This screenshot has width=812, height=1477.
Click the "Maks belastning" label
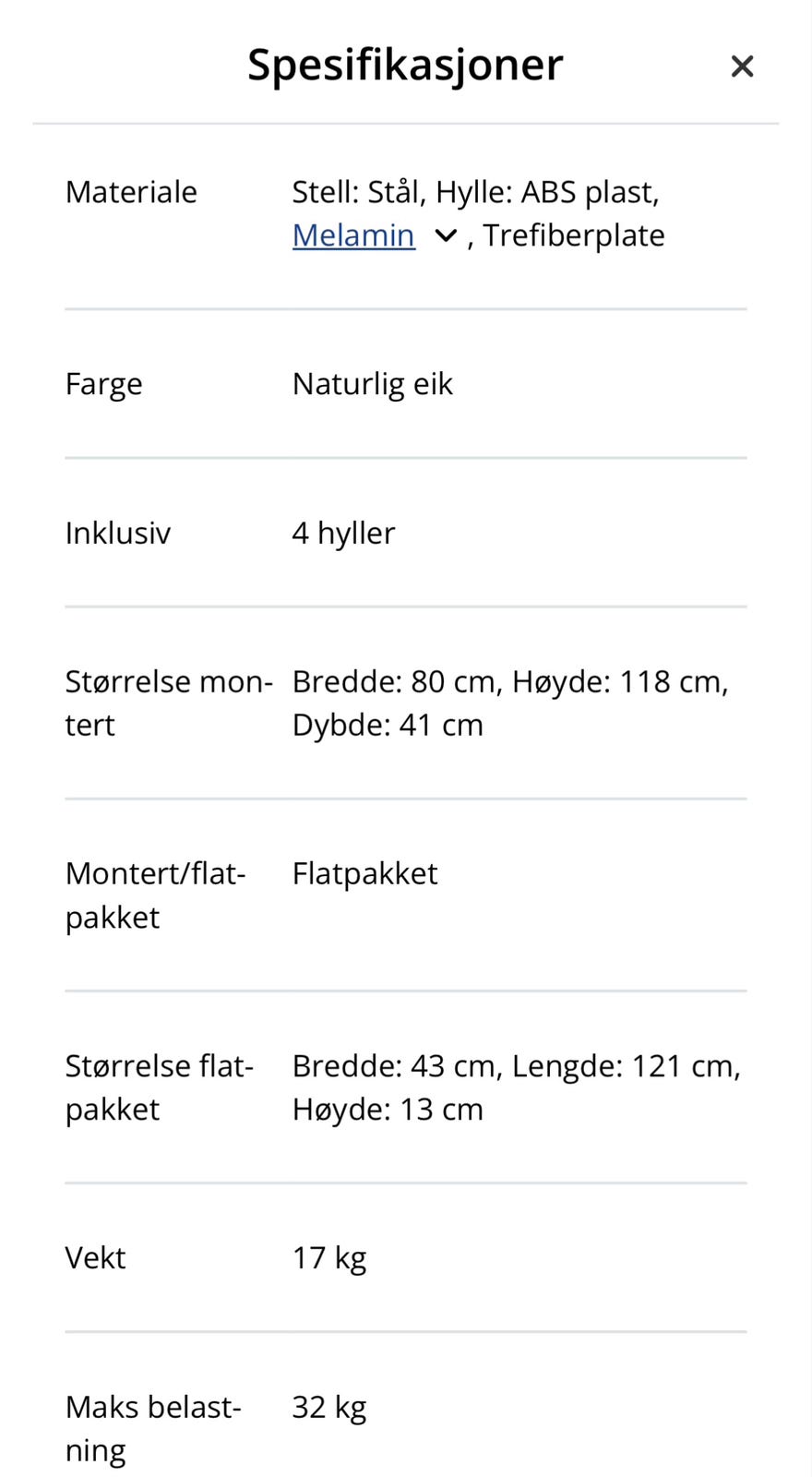point(153,1426)
